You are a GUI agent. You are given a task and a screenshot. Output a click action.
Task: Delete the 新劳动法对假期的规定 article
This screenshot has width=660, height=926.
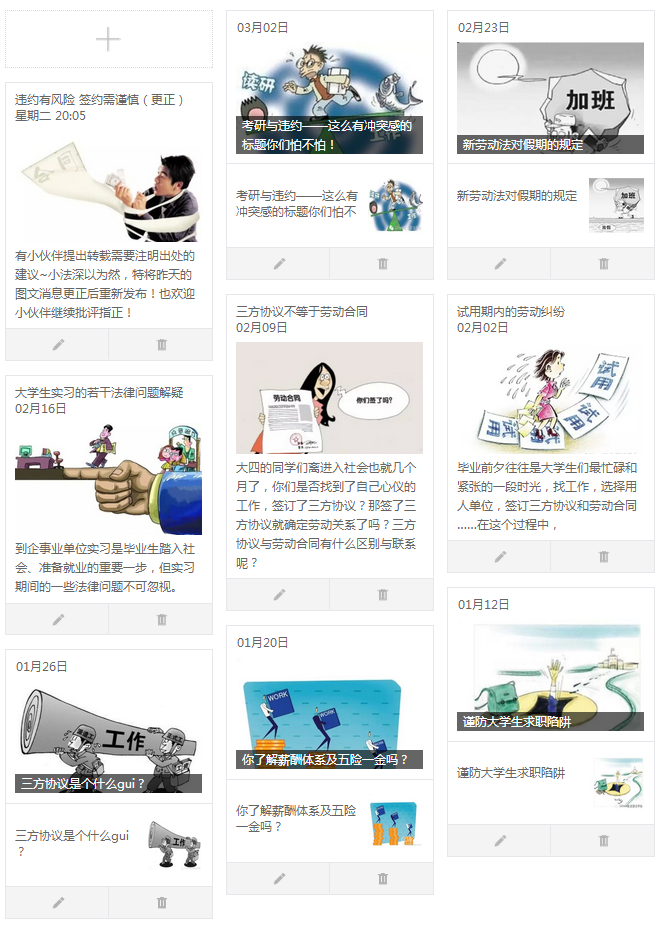604,263
